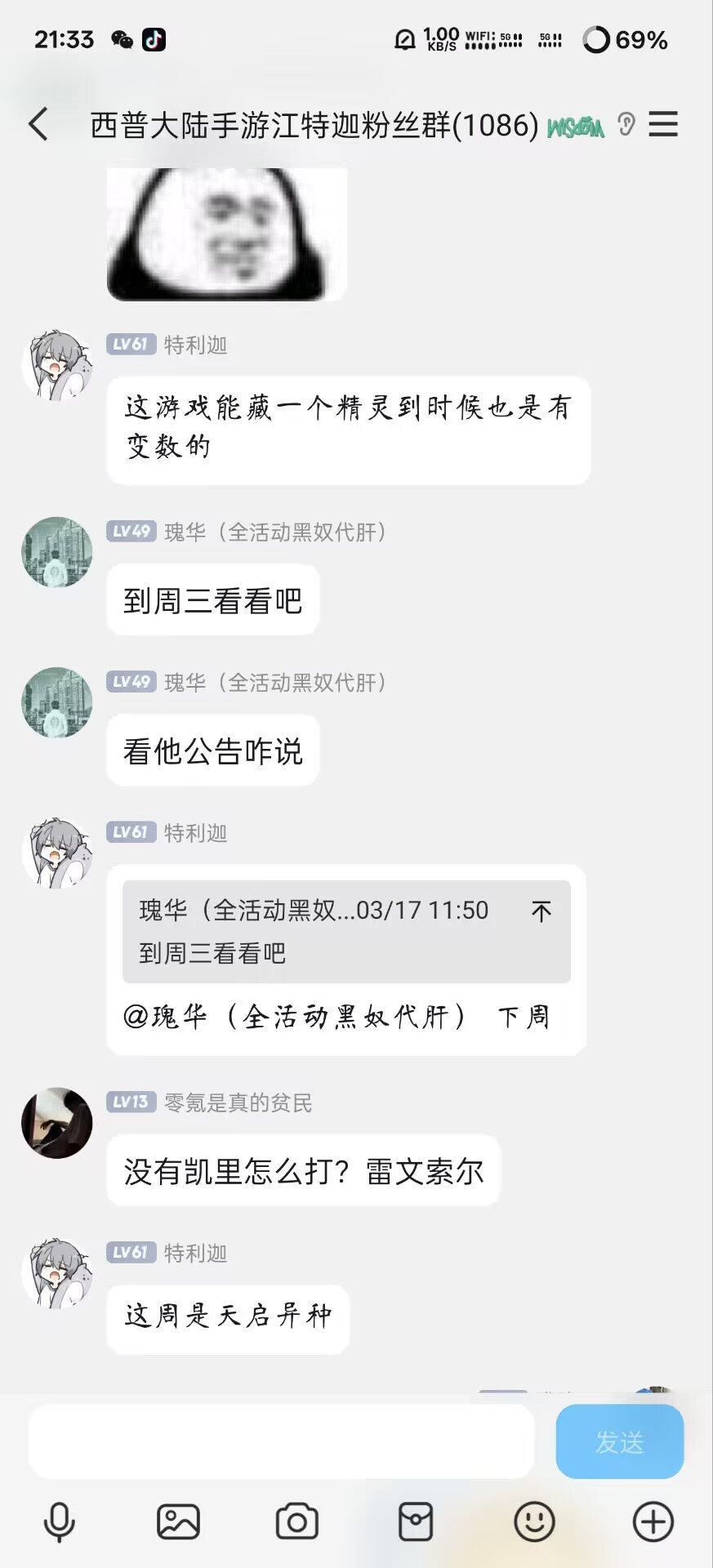Open the blurry panda meme image
The width and height of the screenshot is (713, 1568).
tap(227, 234)
